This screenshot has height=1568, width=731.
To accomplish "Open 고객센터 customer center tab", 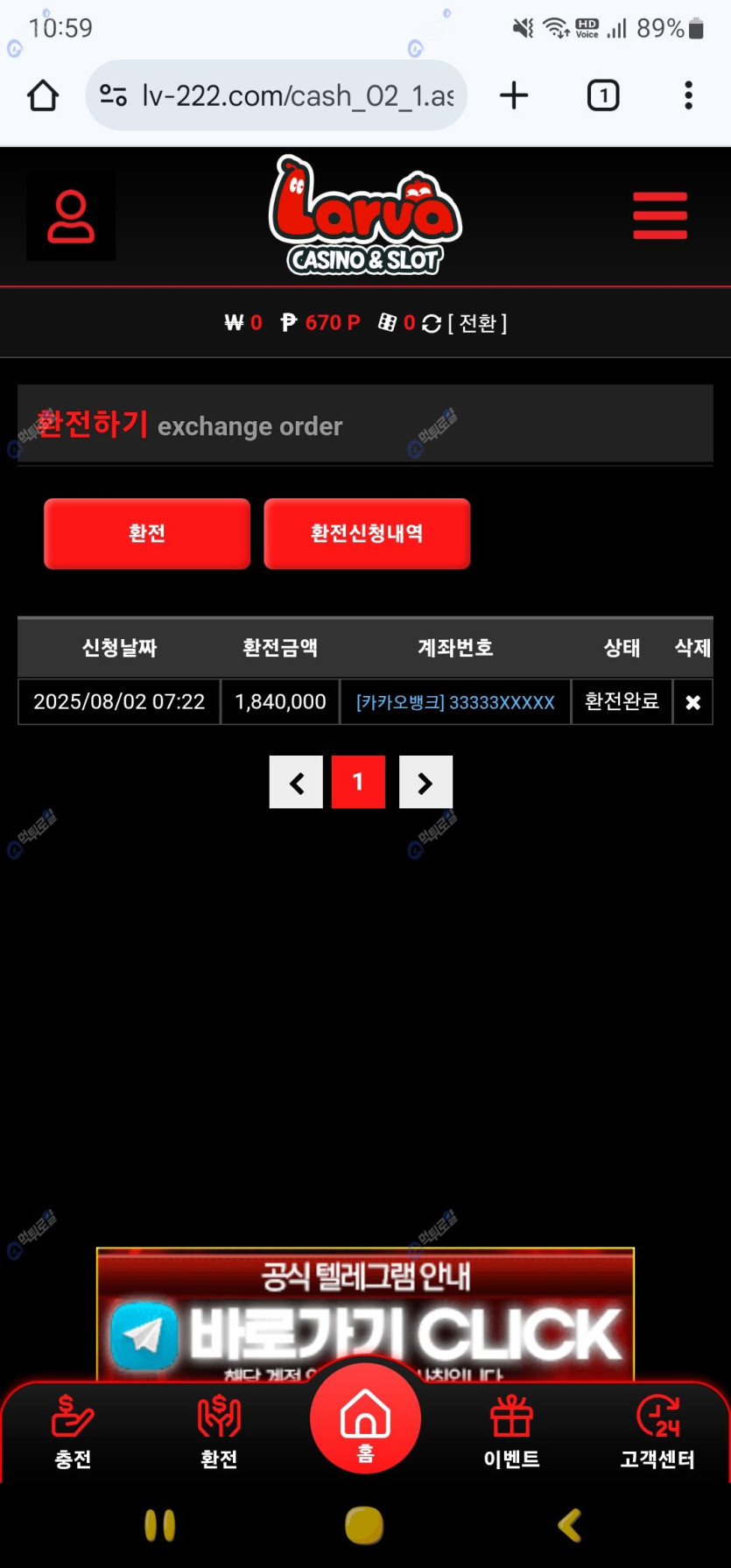I will click(x=657, y=1432).
